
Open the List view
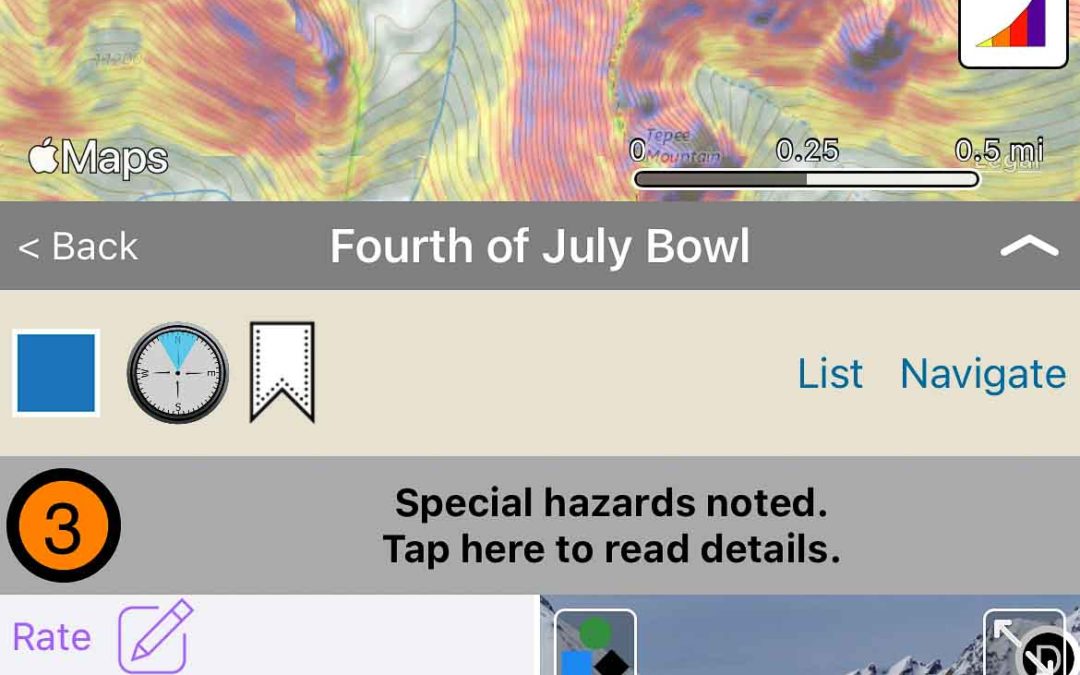(830, 374)
